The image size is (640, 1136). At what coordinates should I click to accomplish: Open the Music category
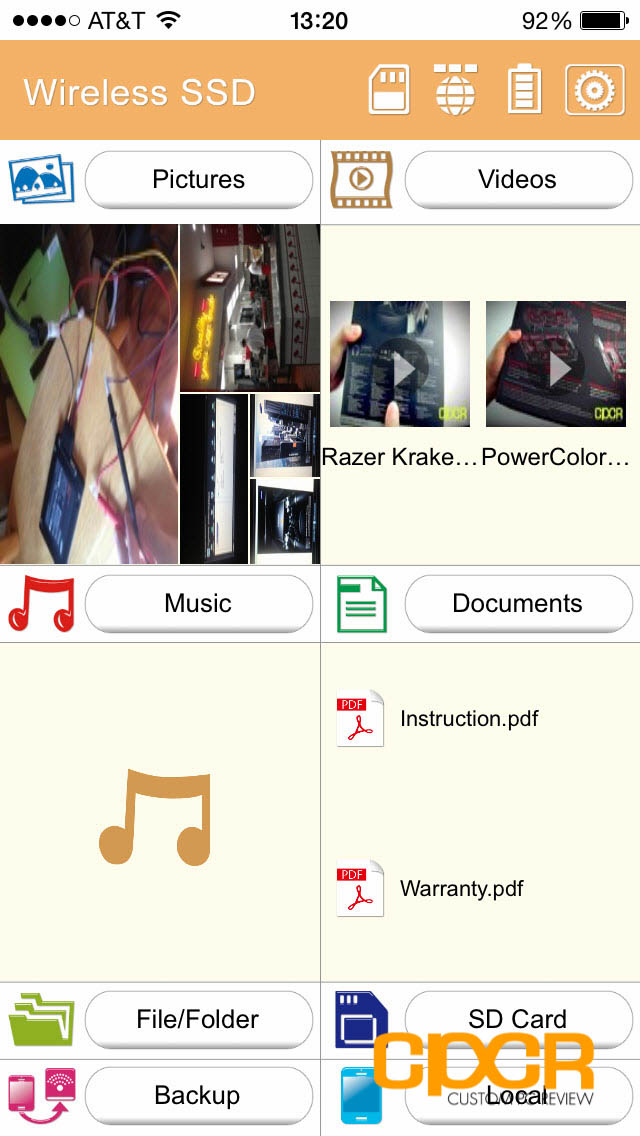point(199,604)
